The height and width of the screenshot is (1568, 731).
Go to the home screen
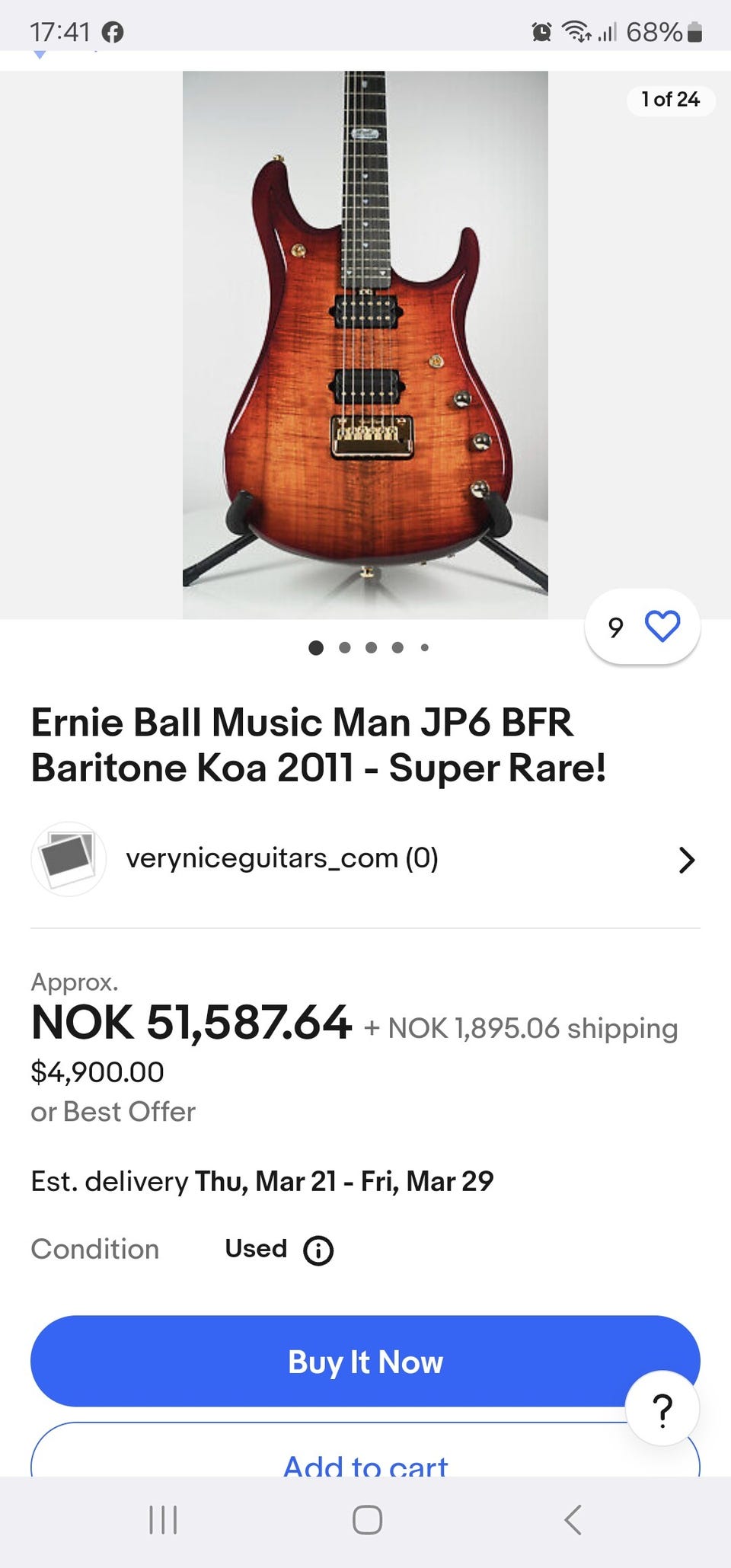coord(367,1520)
